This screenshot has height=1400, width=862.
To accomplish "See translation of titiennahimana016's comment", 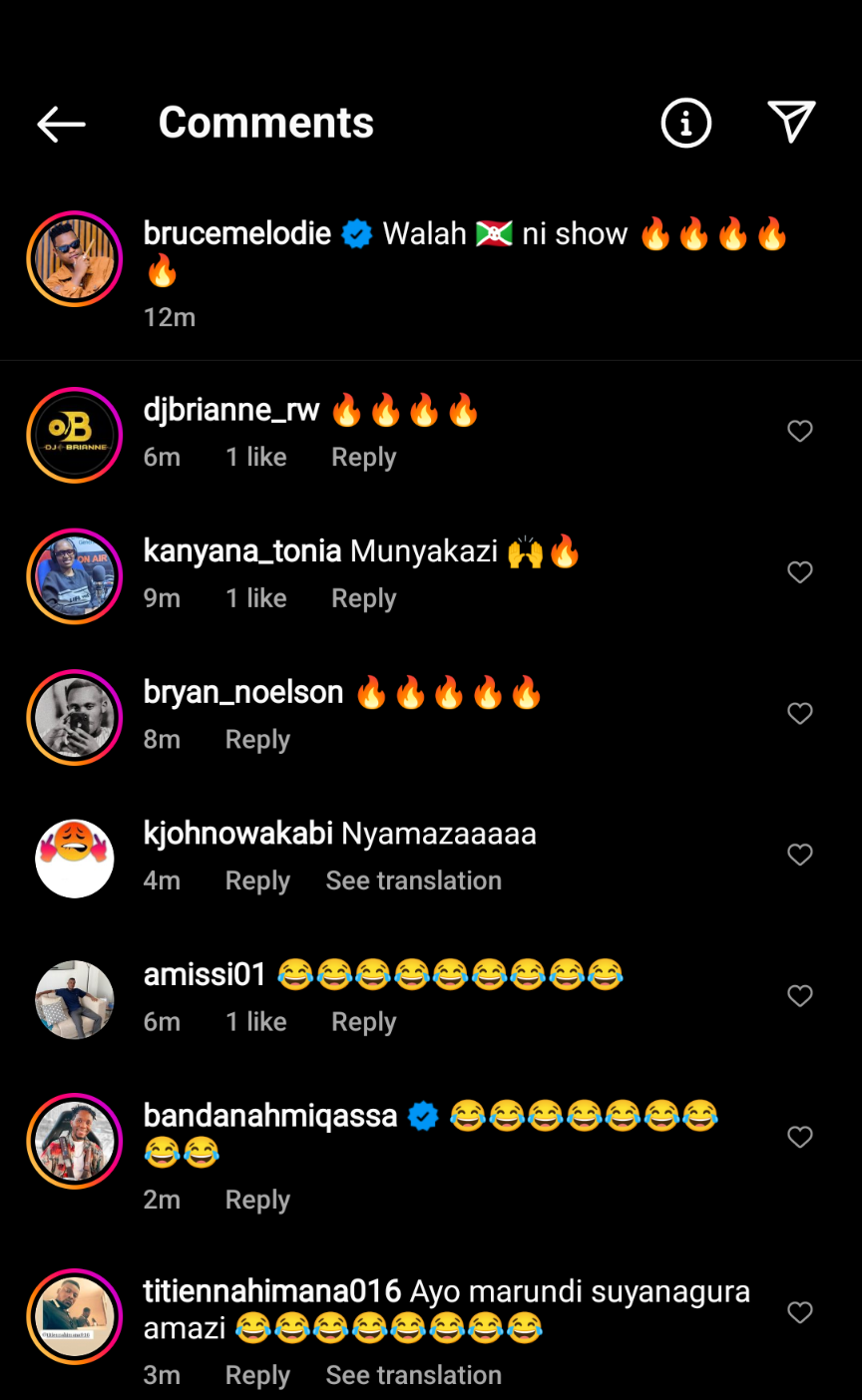I will click(413, 1375).
